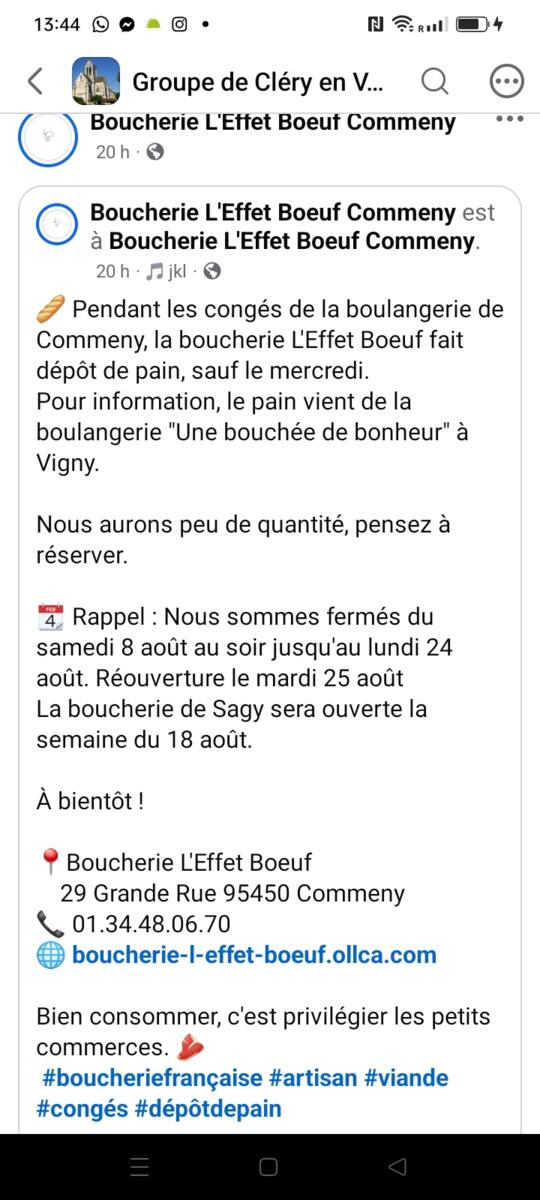540x1200 pixels.
Task: Open the group's three-dot options circle
Action: click(507, 81)
